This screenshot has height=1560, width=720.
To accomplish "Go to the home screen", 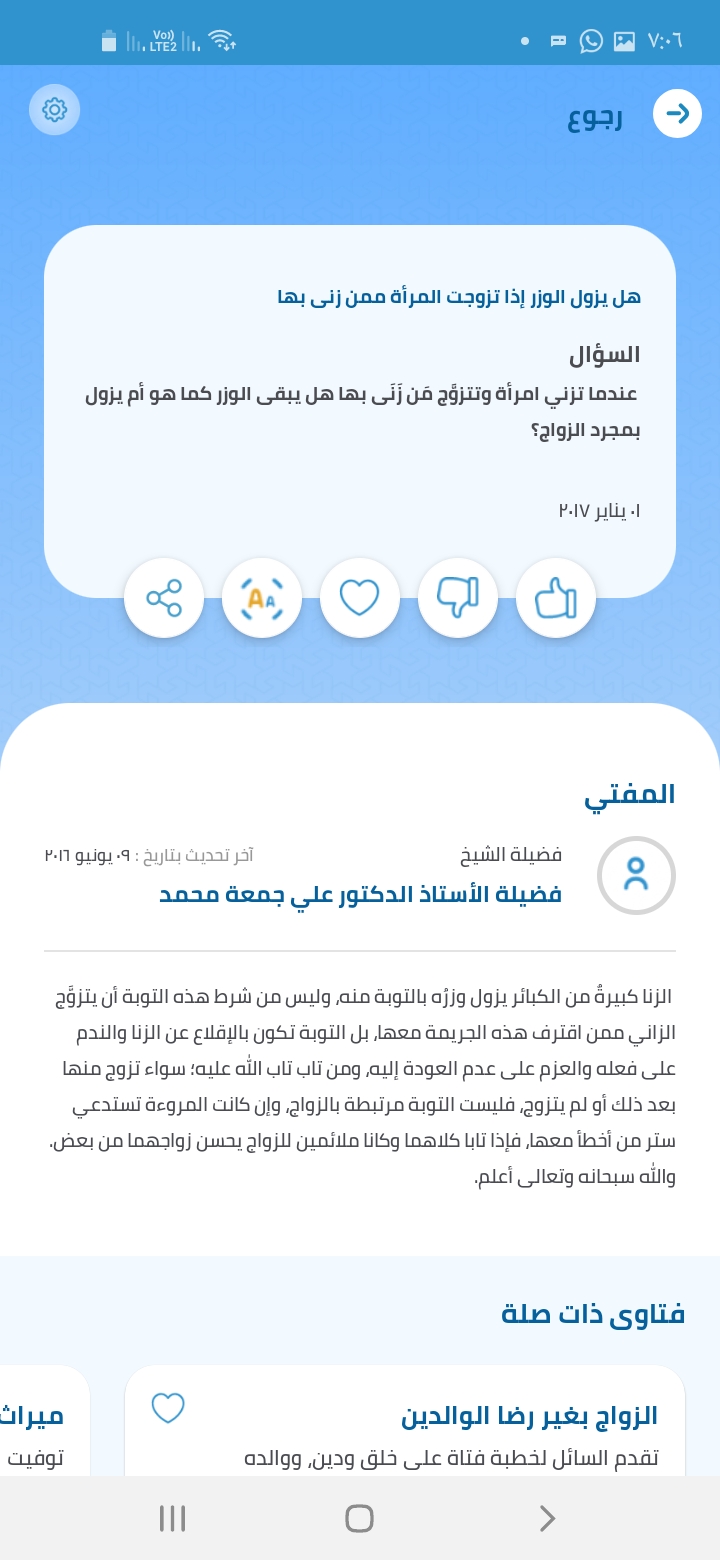I will coord(359,1519).
